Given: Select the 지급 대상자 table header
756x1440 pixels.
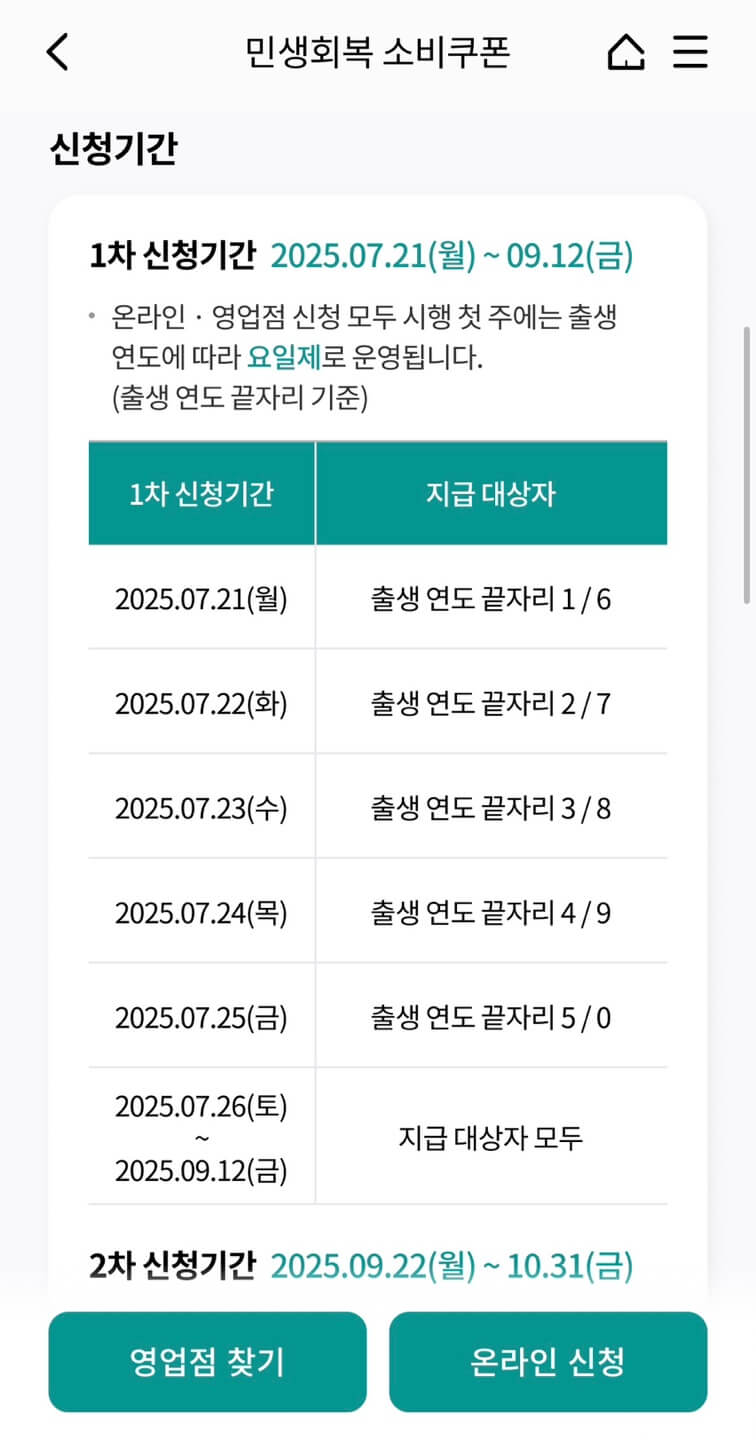Looking at the screenshot, I should (491, 492).
